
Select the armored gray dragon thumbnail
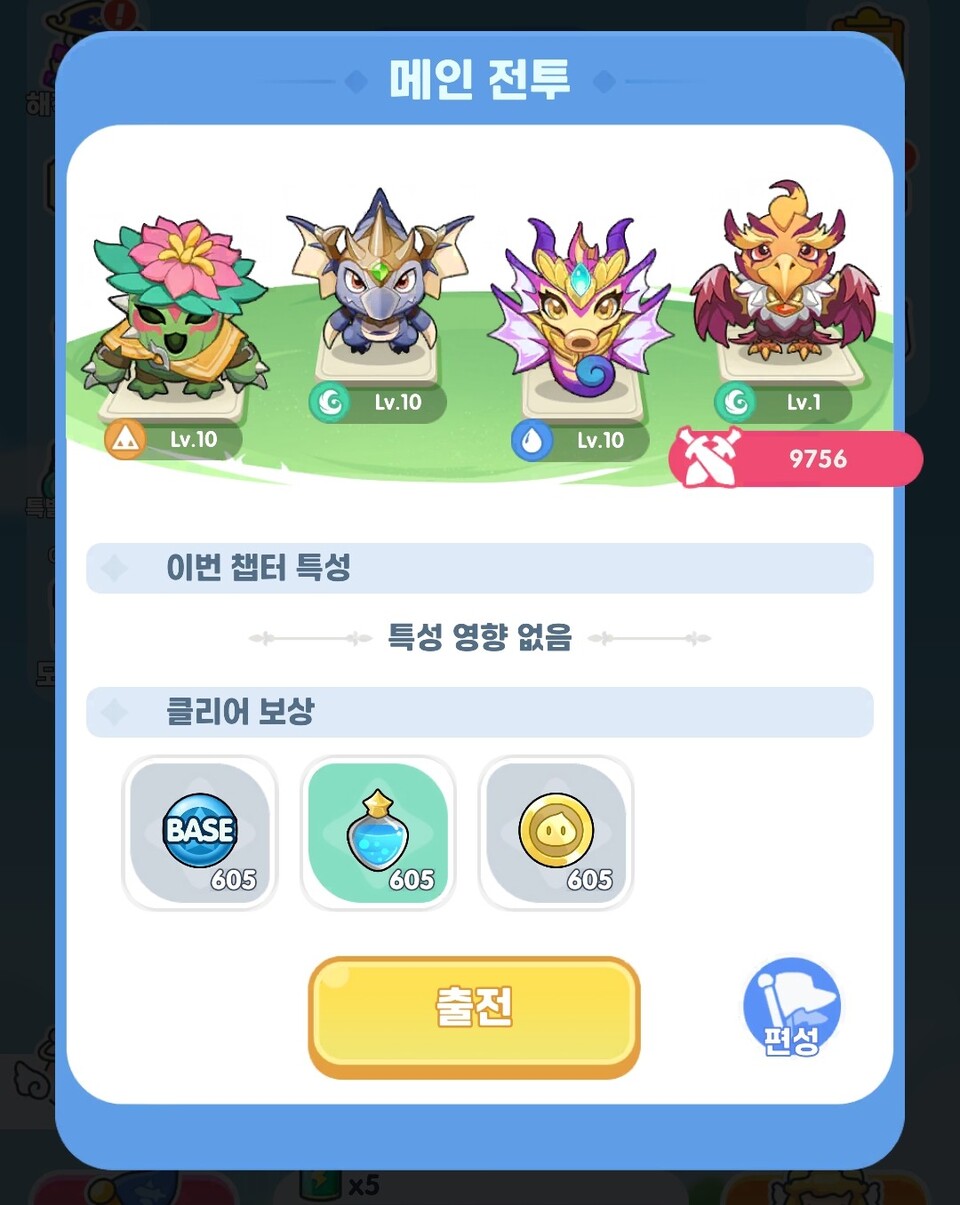(380, 290)
